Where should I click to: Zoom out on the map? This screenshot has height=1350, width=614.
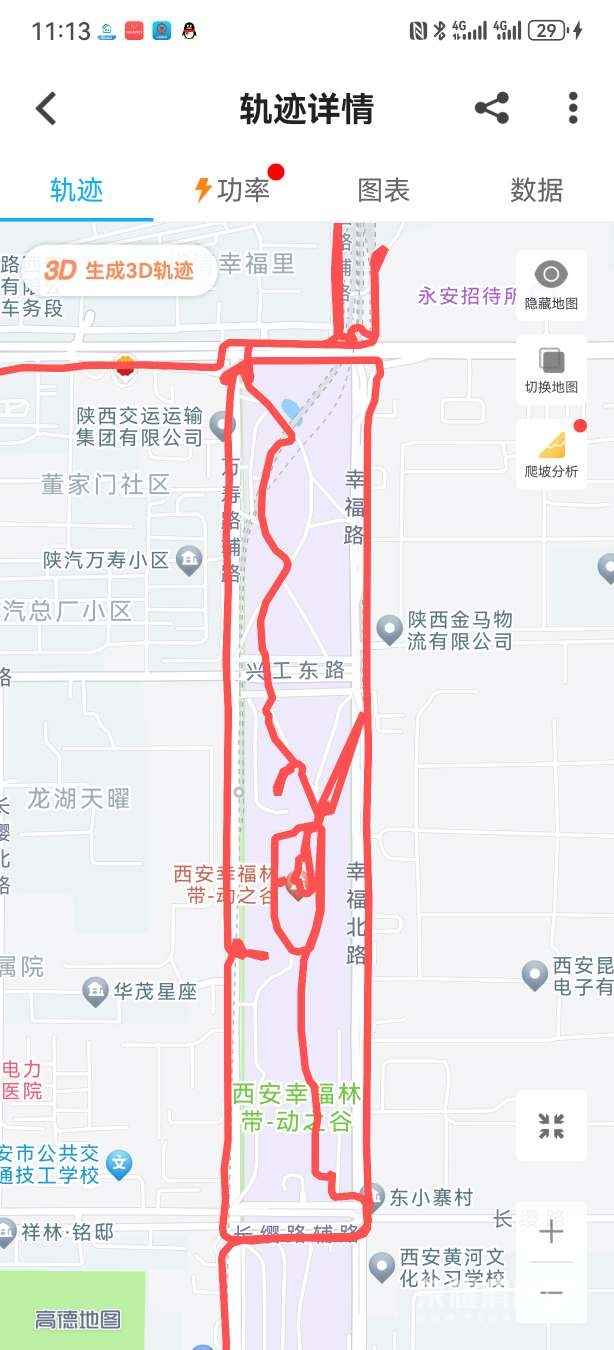[x=551, y=1293]
